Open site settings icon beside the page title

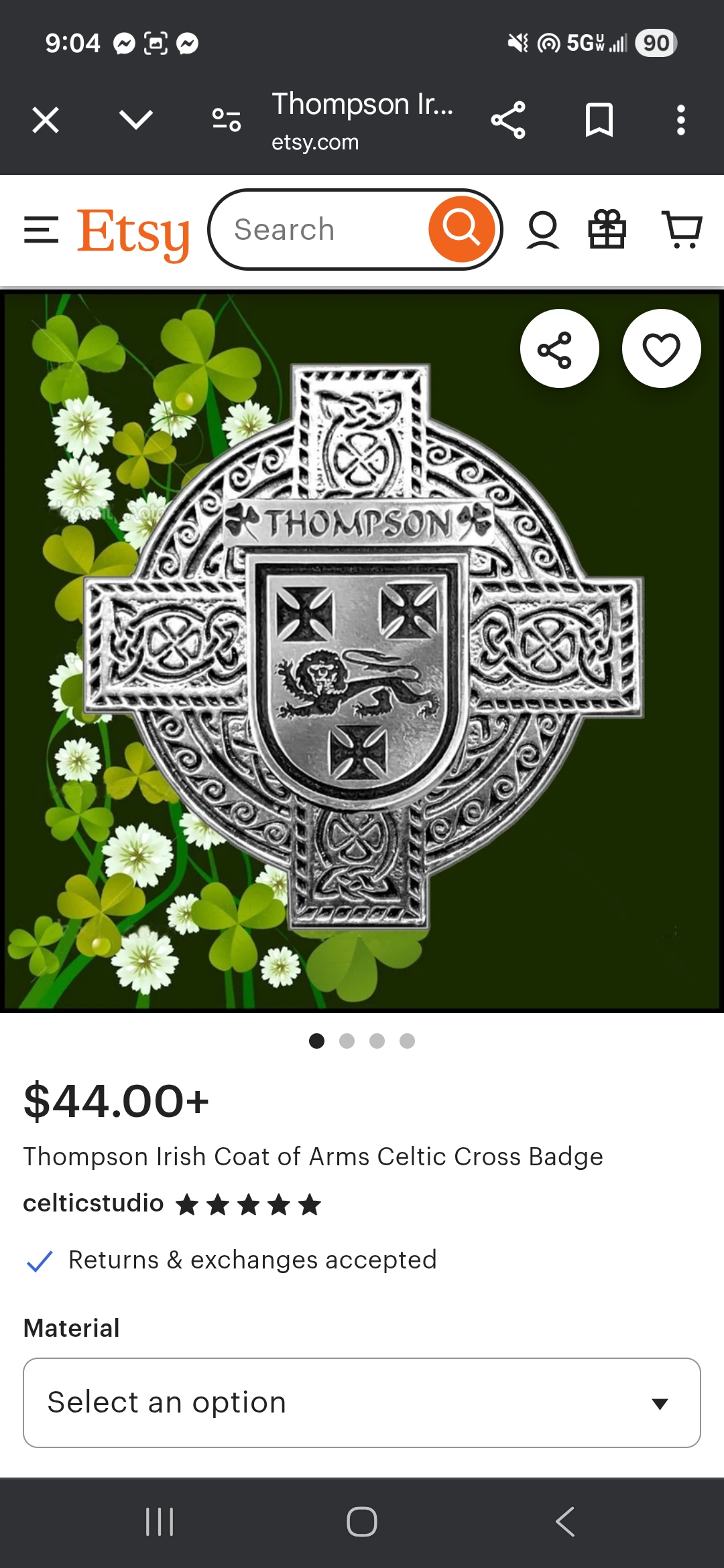(x=227, y=121)
